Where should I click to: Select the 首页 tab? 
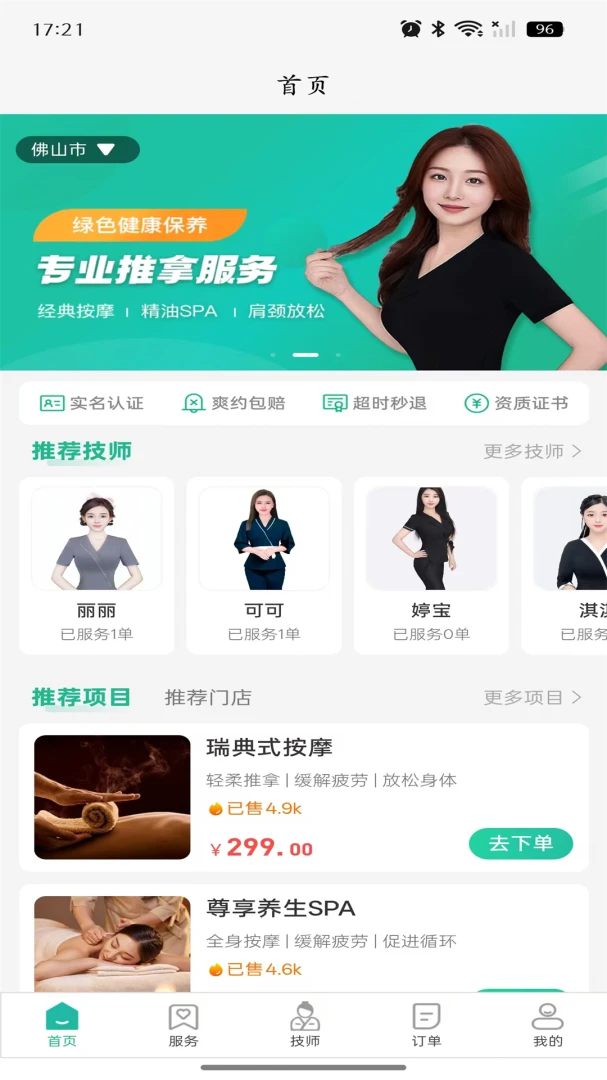click(x=62, y=1025)
